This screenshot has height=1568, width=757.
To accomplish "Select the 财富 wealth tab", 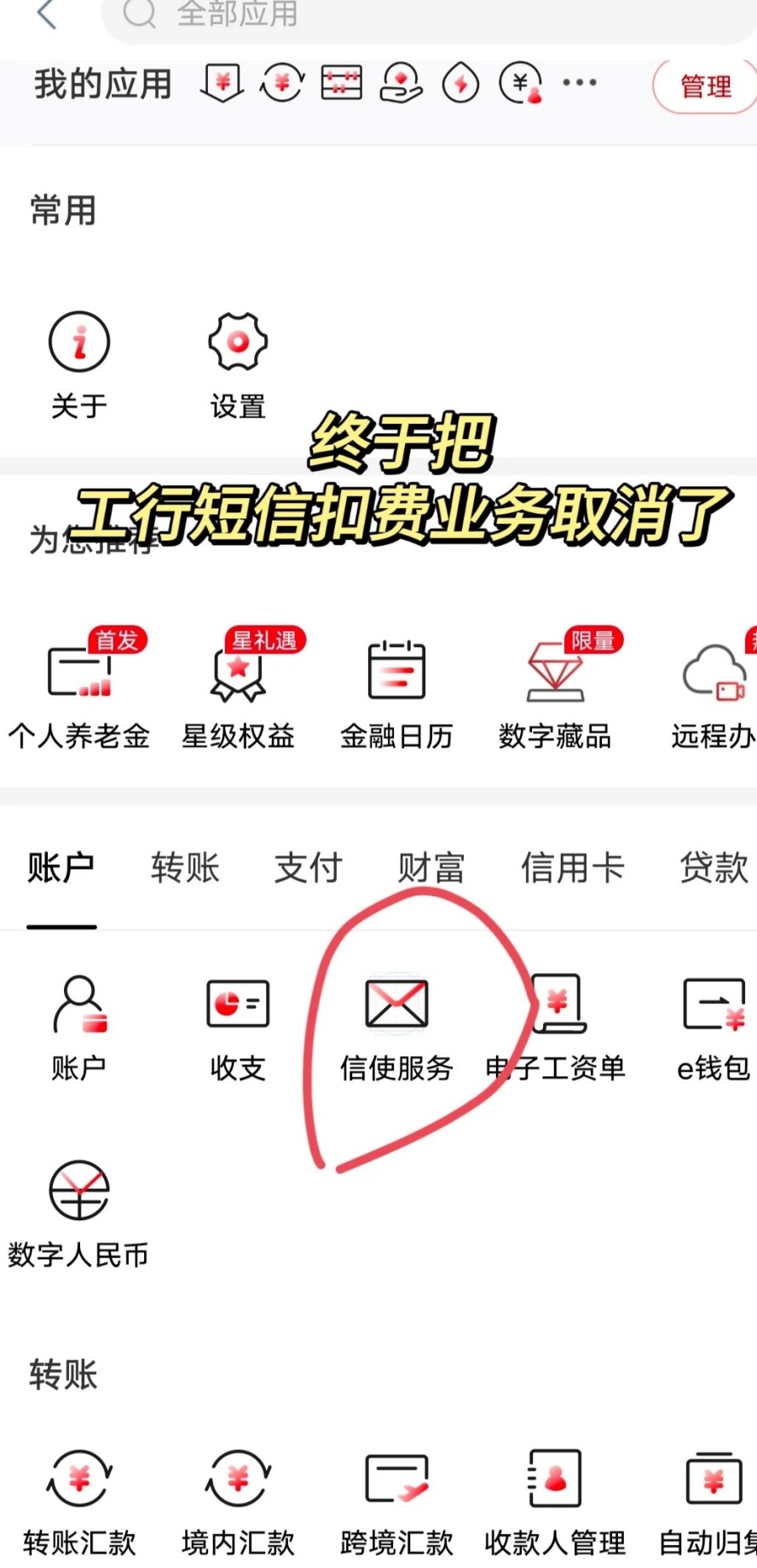I will 429,867.
